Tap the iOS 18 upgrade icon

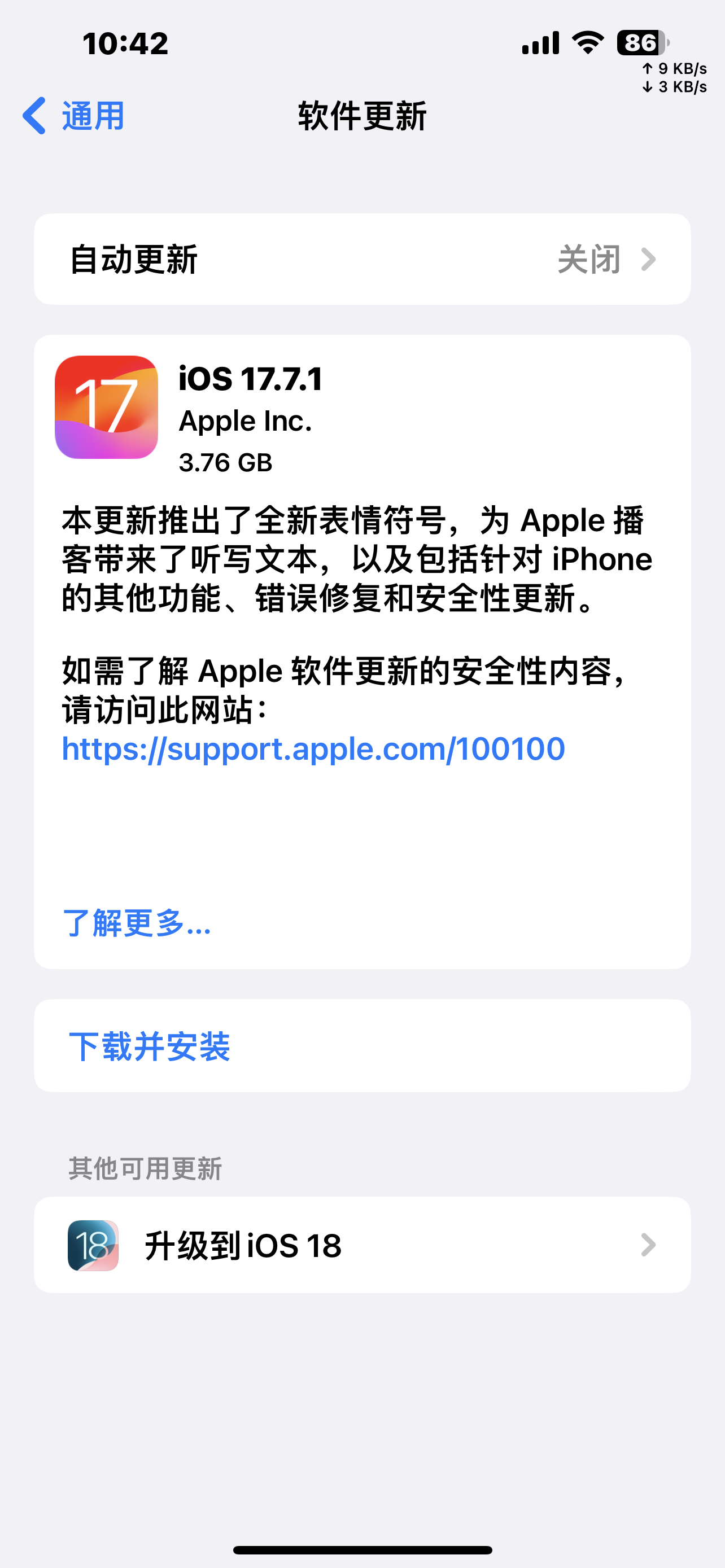95,1245
